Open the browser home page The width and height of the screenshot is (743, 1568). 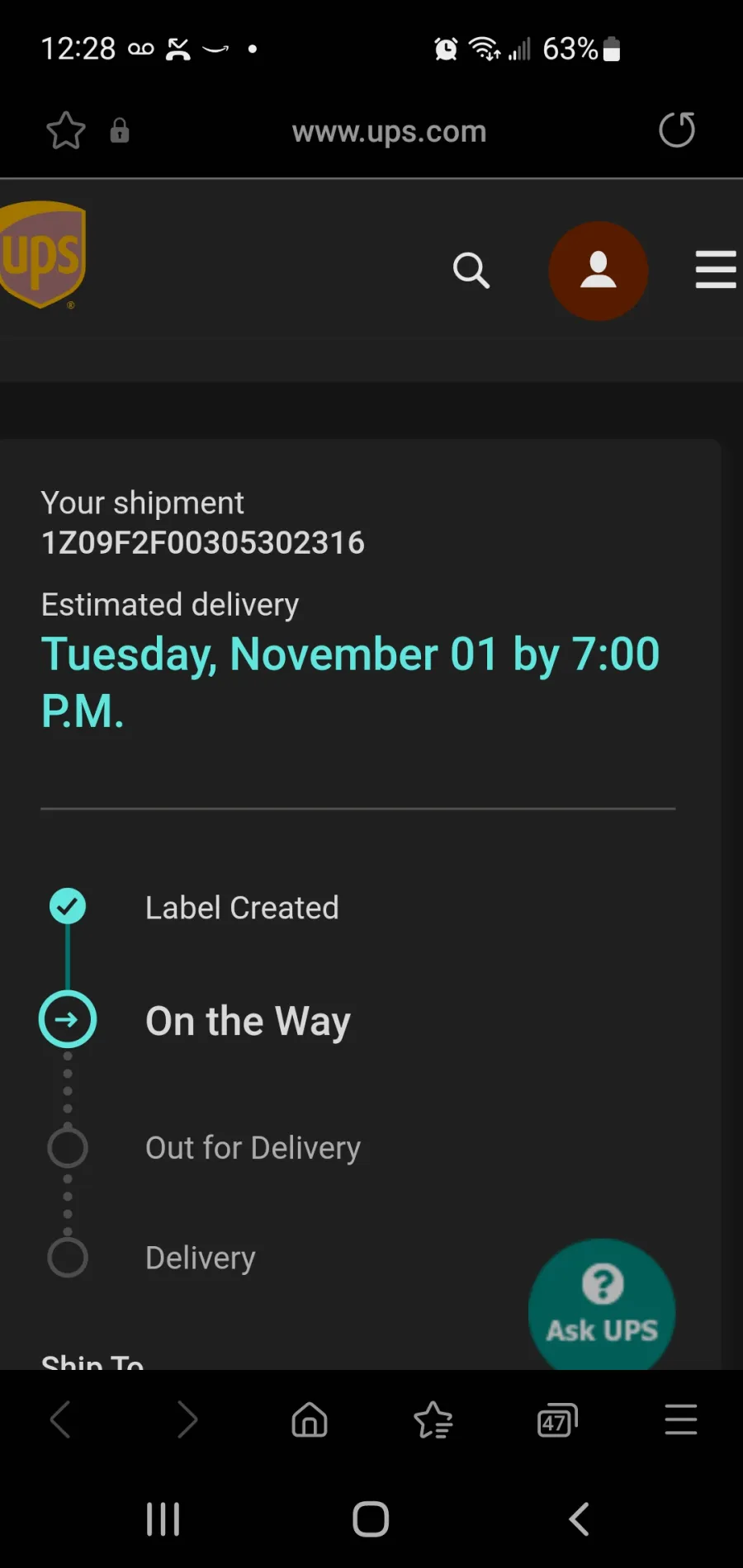point(310,1420)
